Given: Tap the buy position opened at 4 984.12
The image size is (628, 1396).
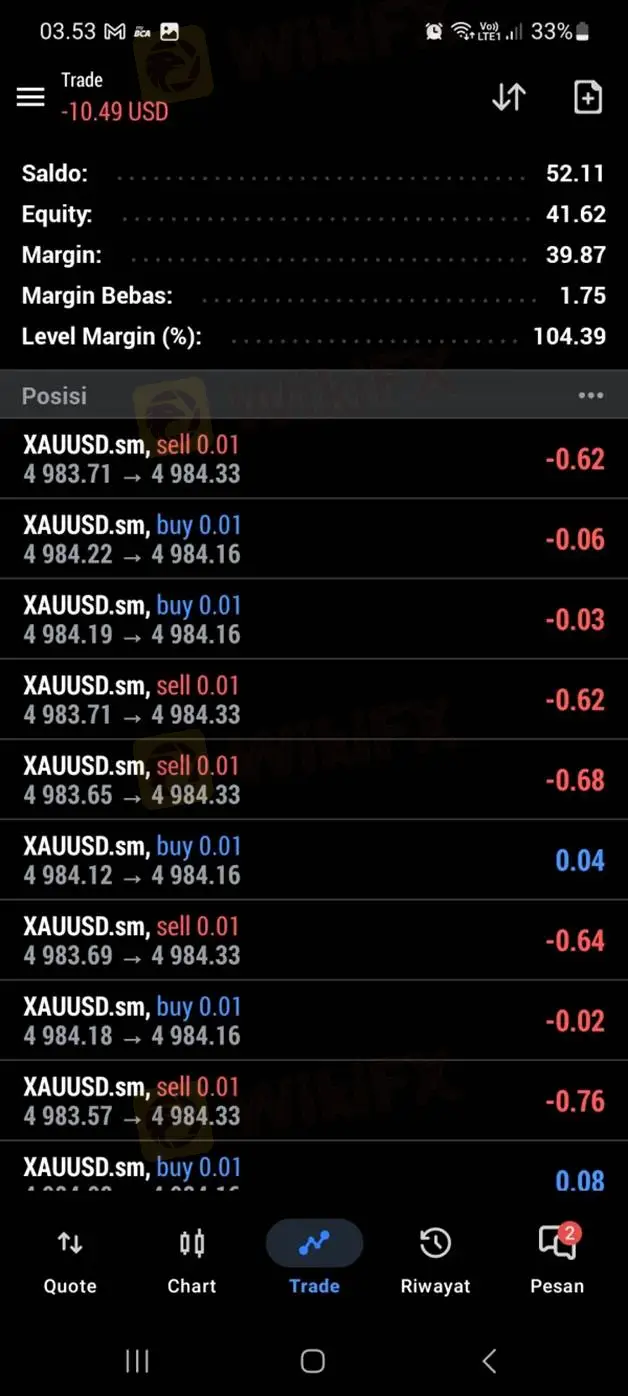Looking at the screenshot, I should click(x=313, y=860).
